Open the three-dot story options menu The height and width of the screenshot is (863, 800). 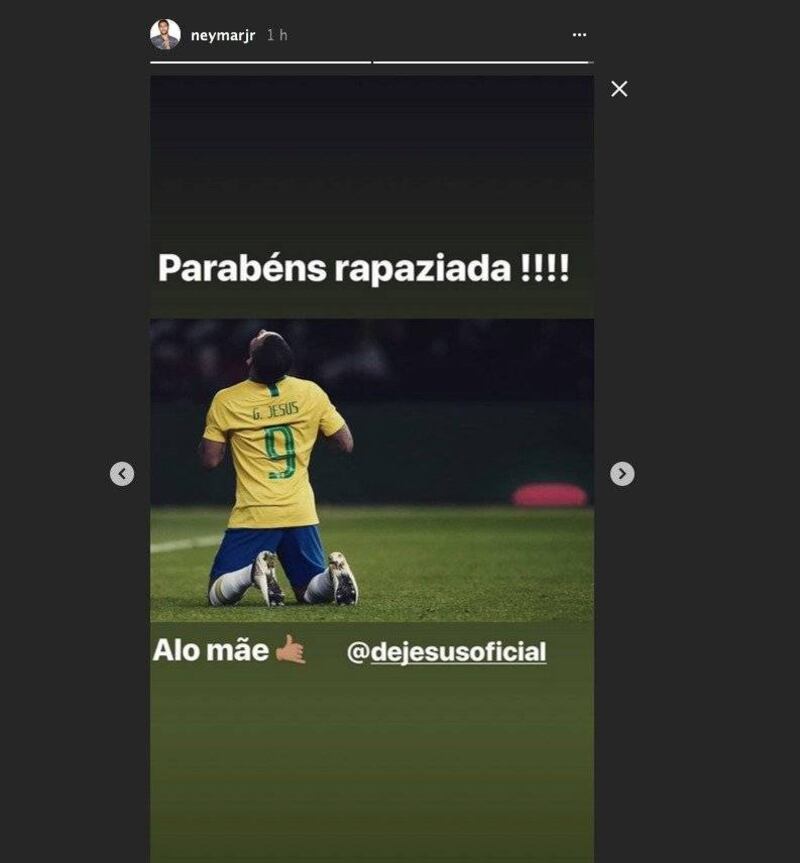tap(579, 35)
